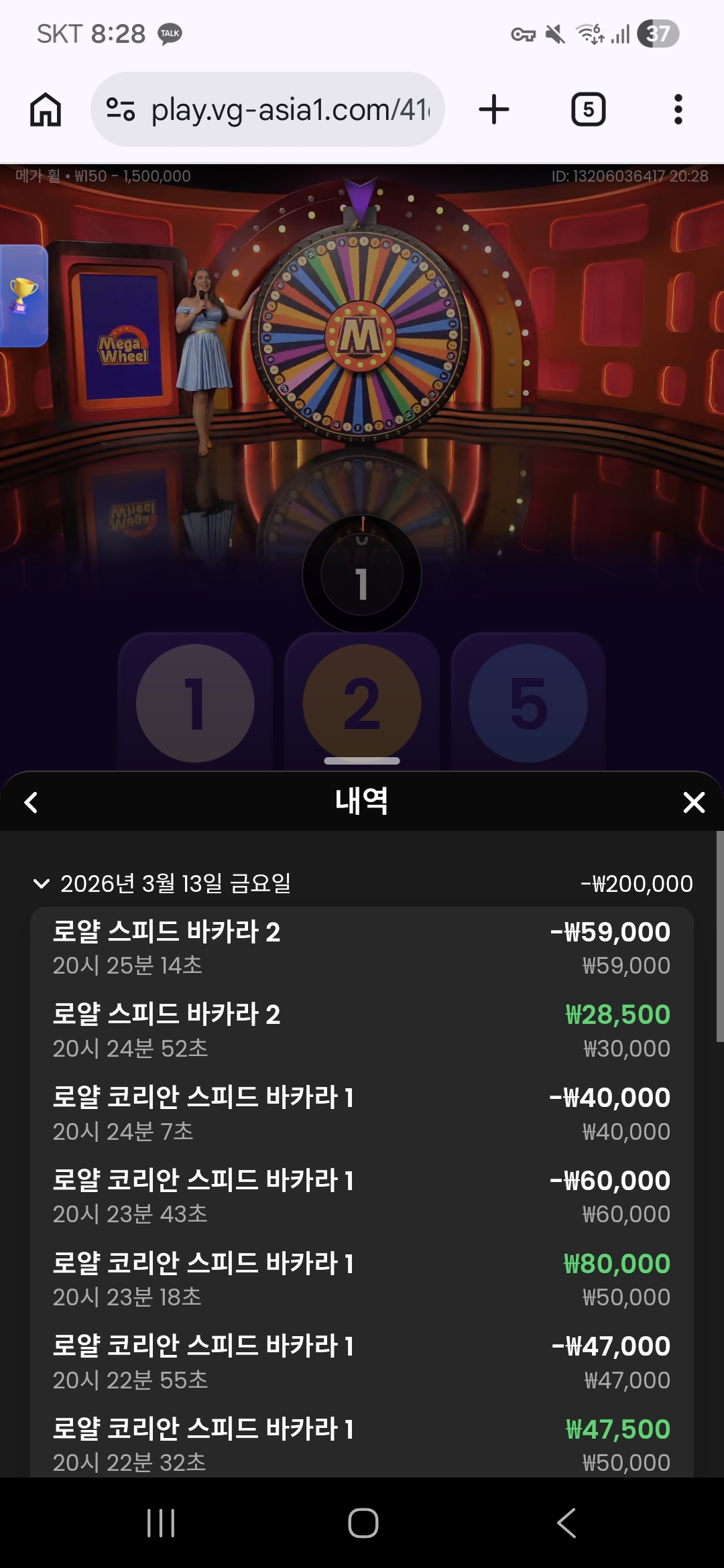Open 로얄 스피드 바카라 2 entry at 20시 25분 14초

(362, 948)
